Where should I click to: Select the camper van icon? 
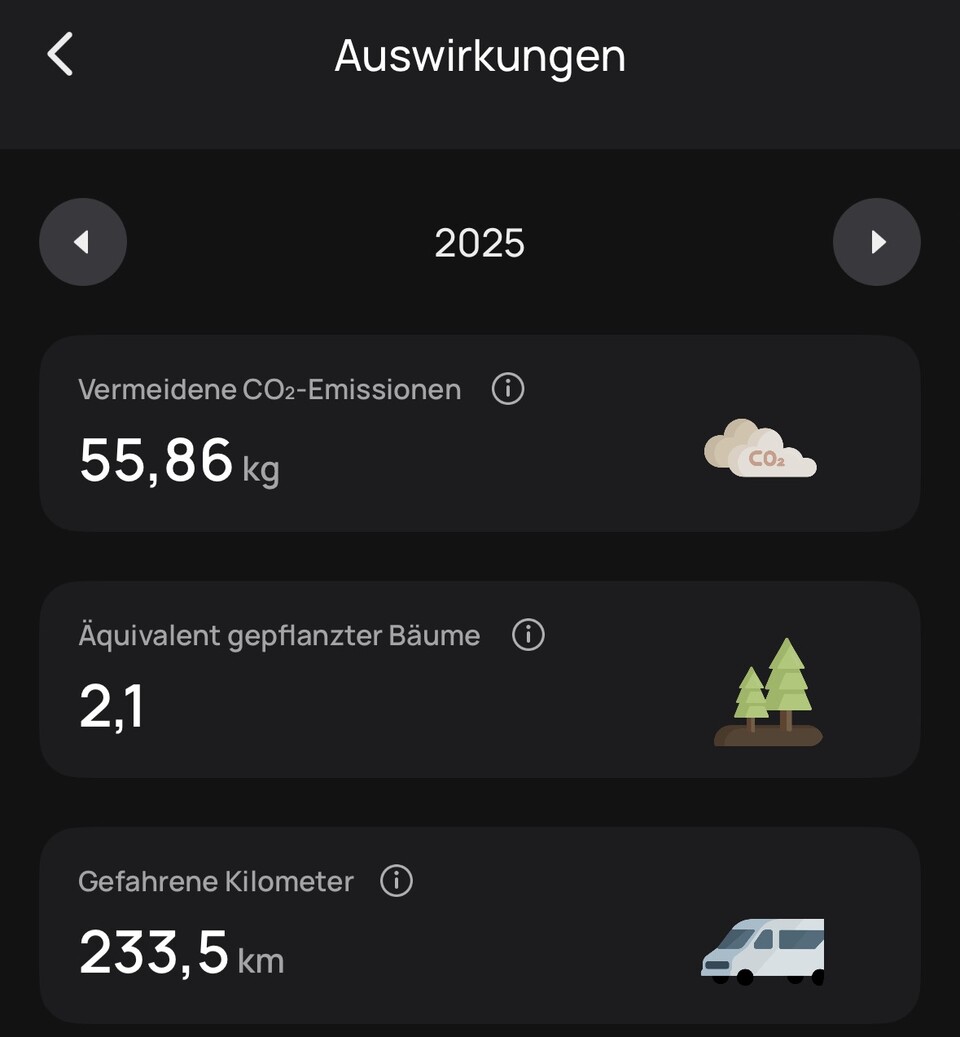(762, 949)
